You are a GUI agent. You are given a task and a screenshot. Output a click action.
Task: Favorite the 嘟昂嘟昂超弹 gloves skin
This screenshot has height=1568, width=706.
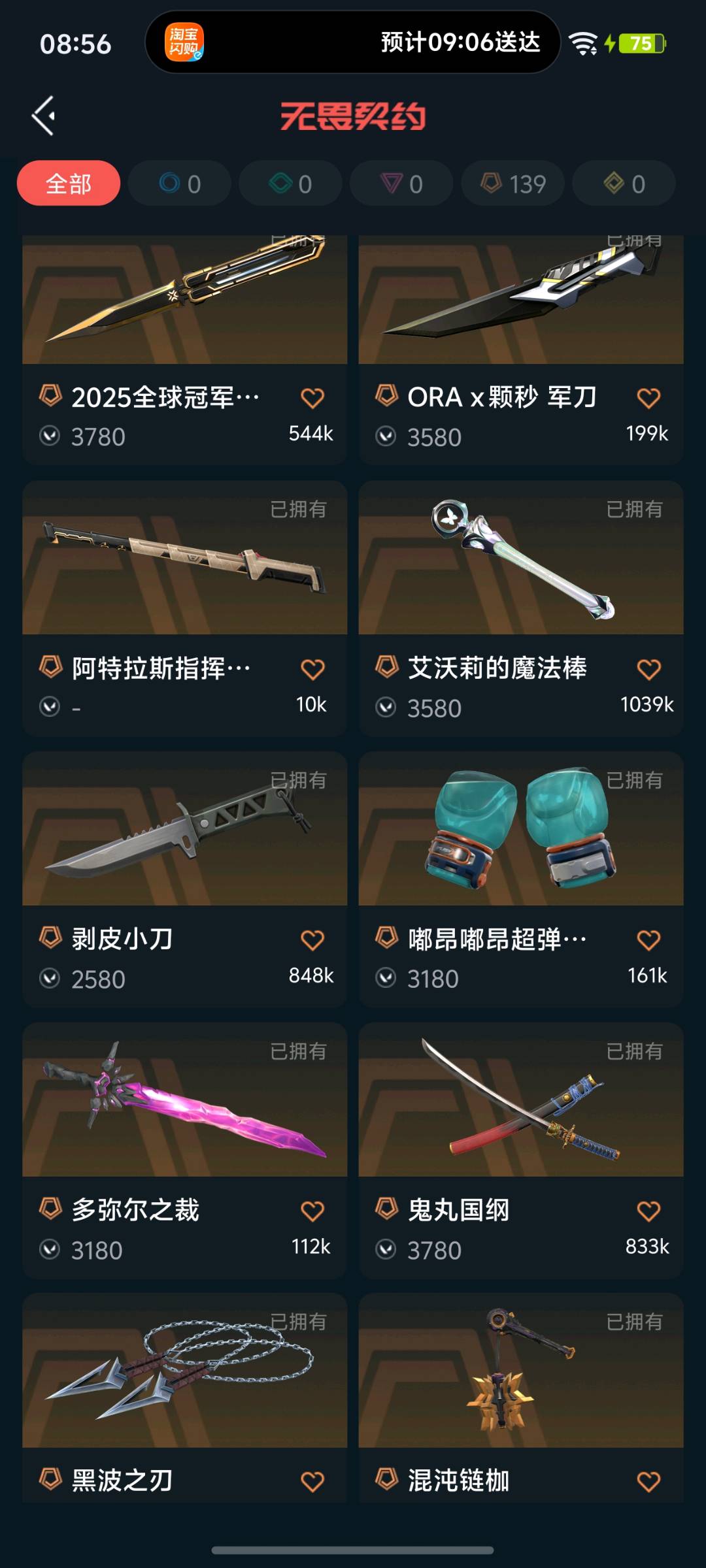coord(648,940)
